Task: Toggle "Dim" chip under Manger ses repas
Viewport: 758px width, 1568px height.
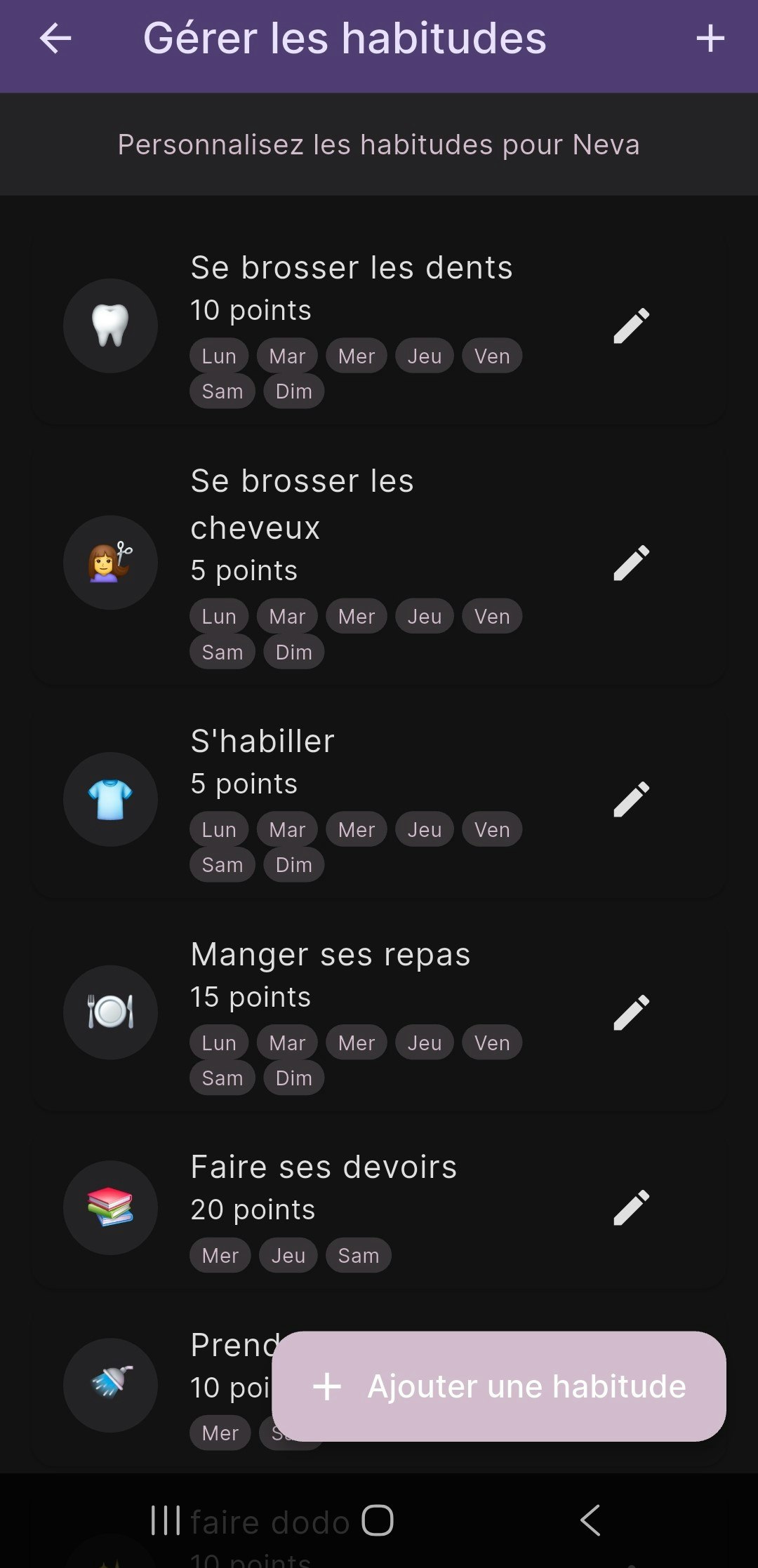Action: click(293, 1078)
